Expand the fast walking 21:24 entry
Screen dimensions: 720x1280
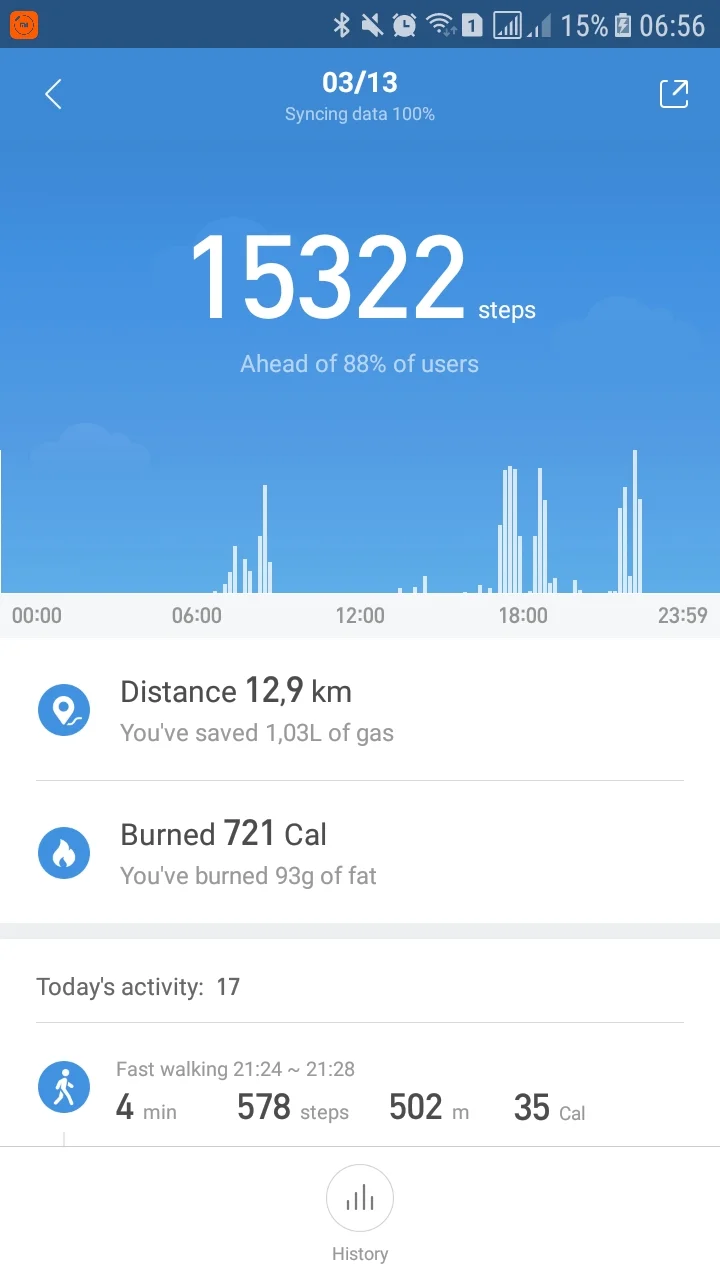tap(360, 1090)
